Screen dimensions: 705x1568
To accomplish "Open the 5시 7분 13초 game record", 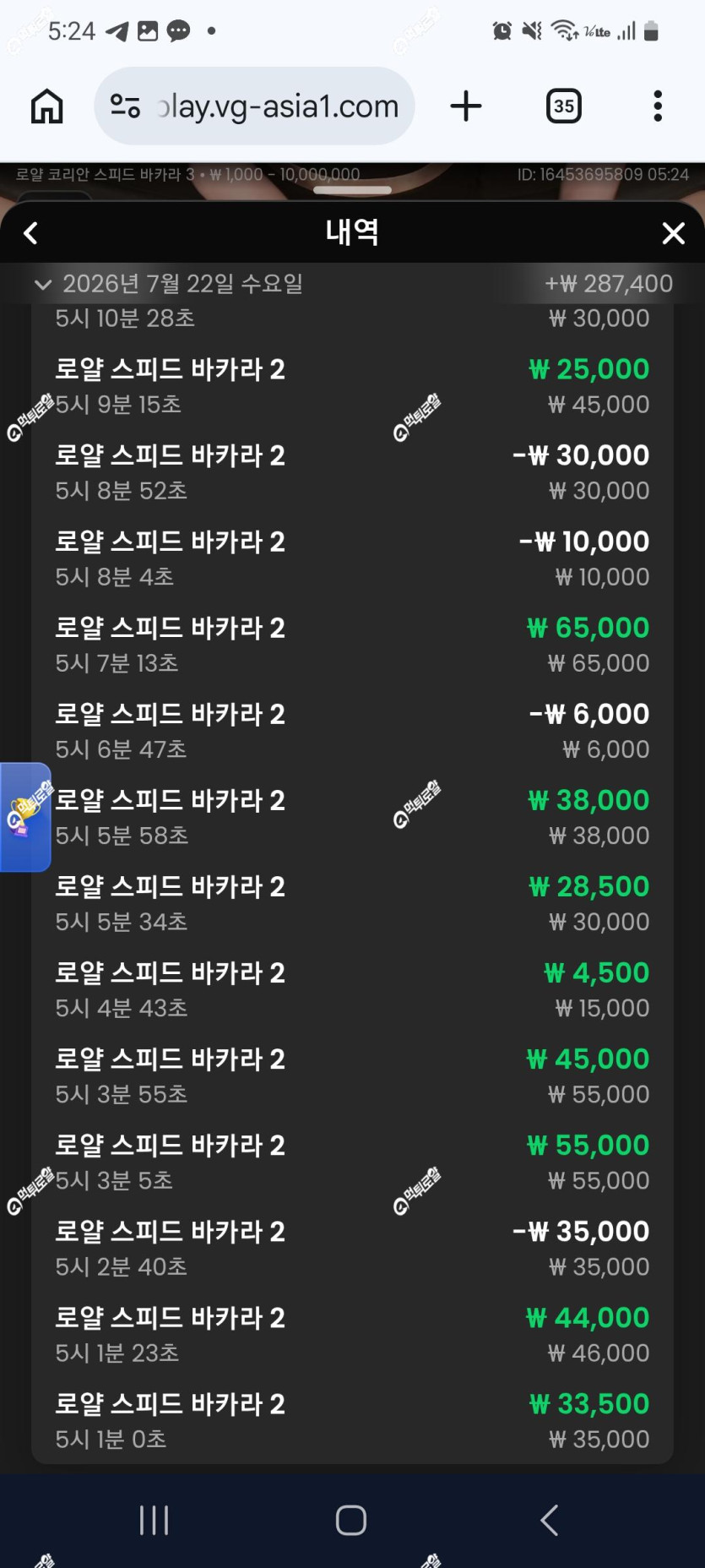I will click(x=352, y=645).
